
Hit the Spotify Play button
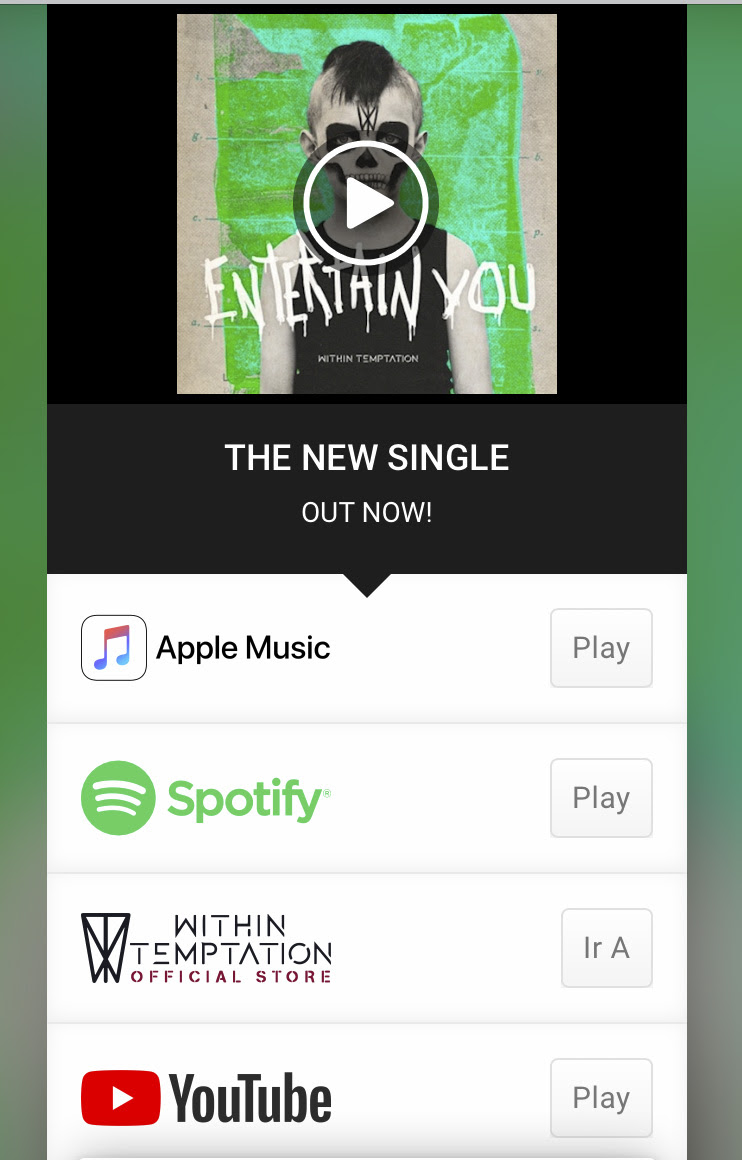[x=601, y=798]
